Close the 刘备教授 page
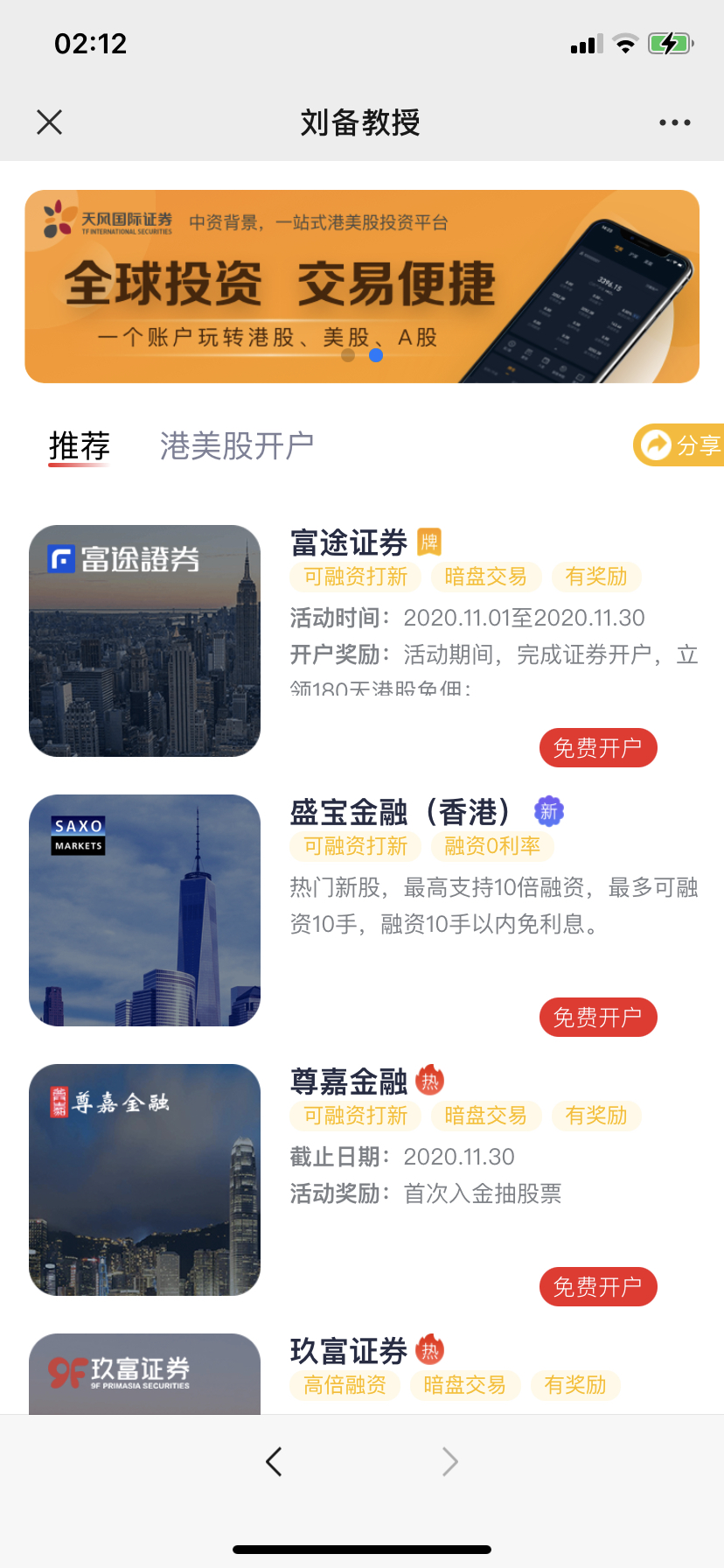Screen dimensions: 724x1568 coord(50,122)
